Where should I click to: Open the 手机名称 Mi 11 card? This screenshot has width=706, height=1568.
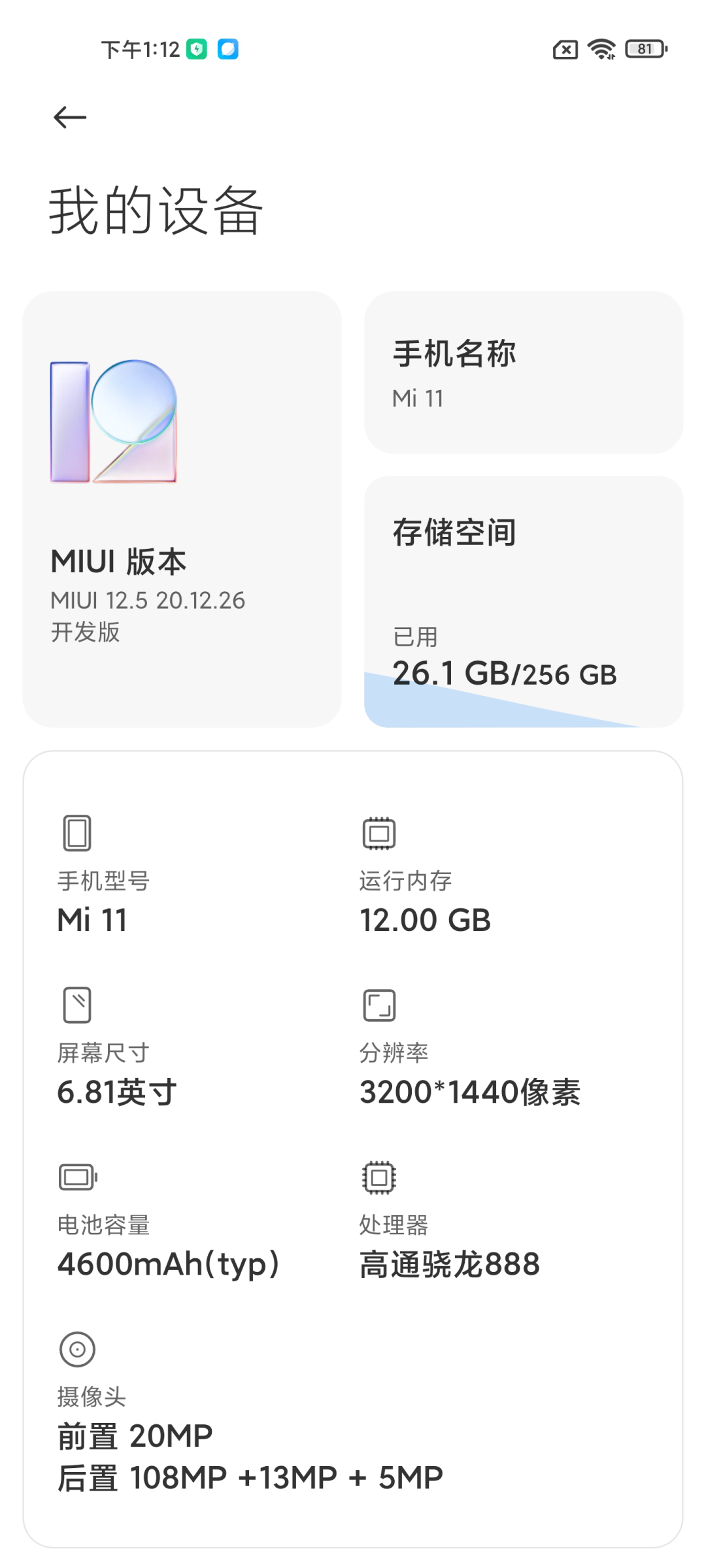(524, 372)
